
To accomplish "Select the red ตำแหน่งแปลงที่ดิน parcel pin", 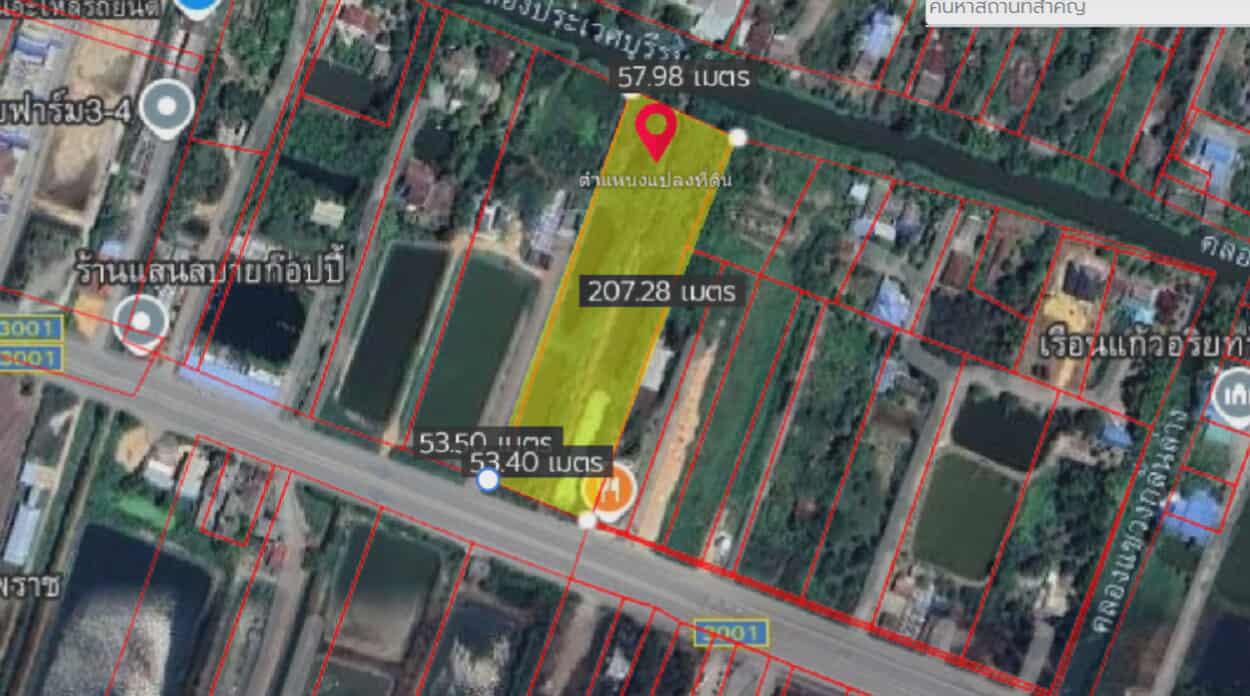I will 655,130.
